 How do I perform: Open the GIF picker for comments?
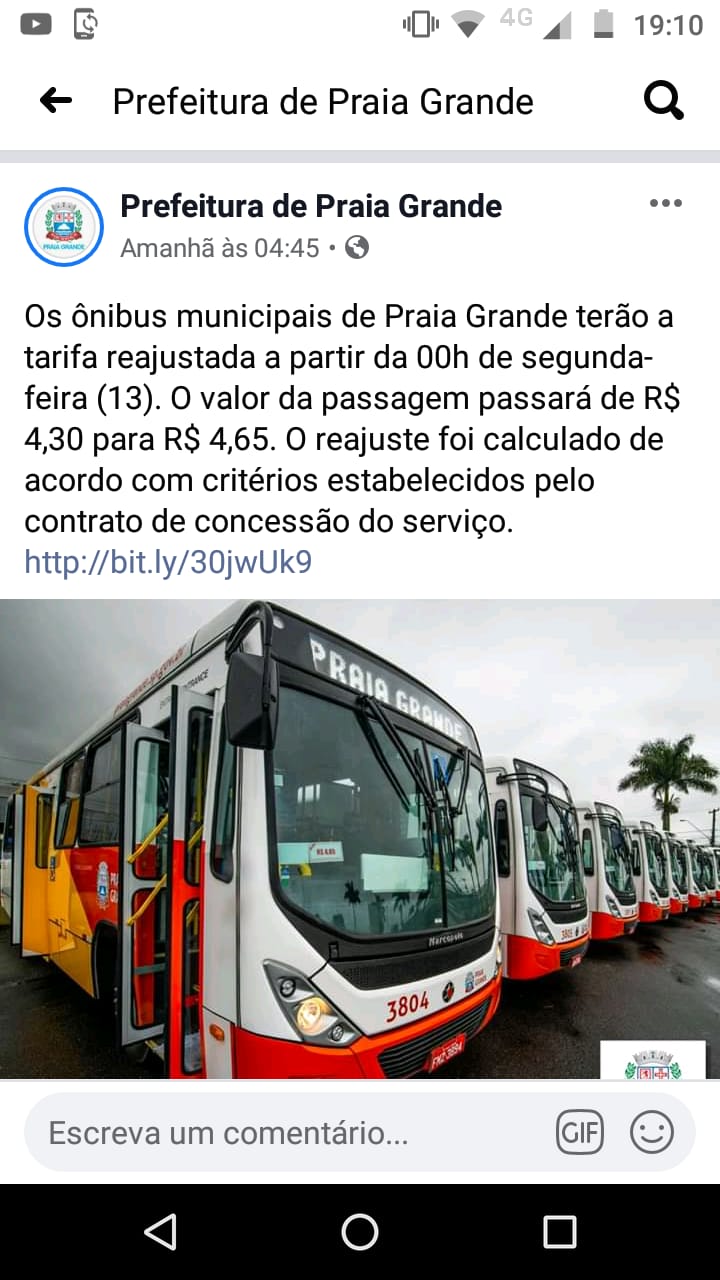[580, 1133]
